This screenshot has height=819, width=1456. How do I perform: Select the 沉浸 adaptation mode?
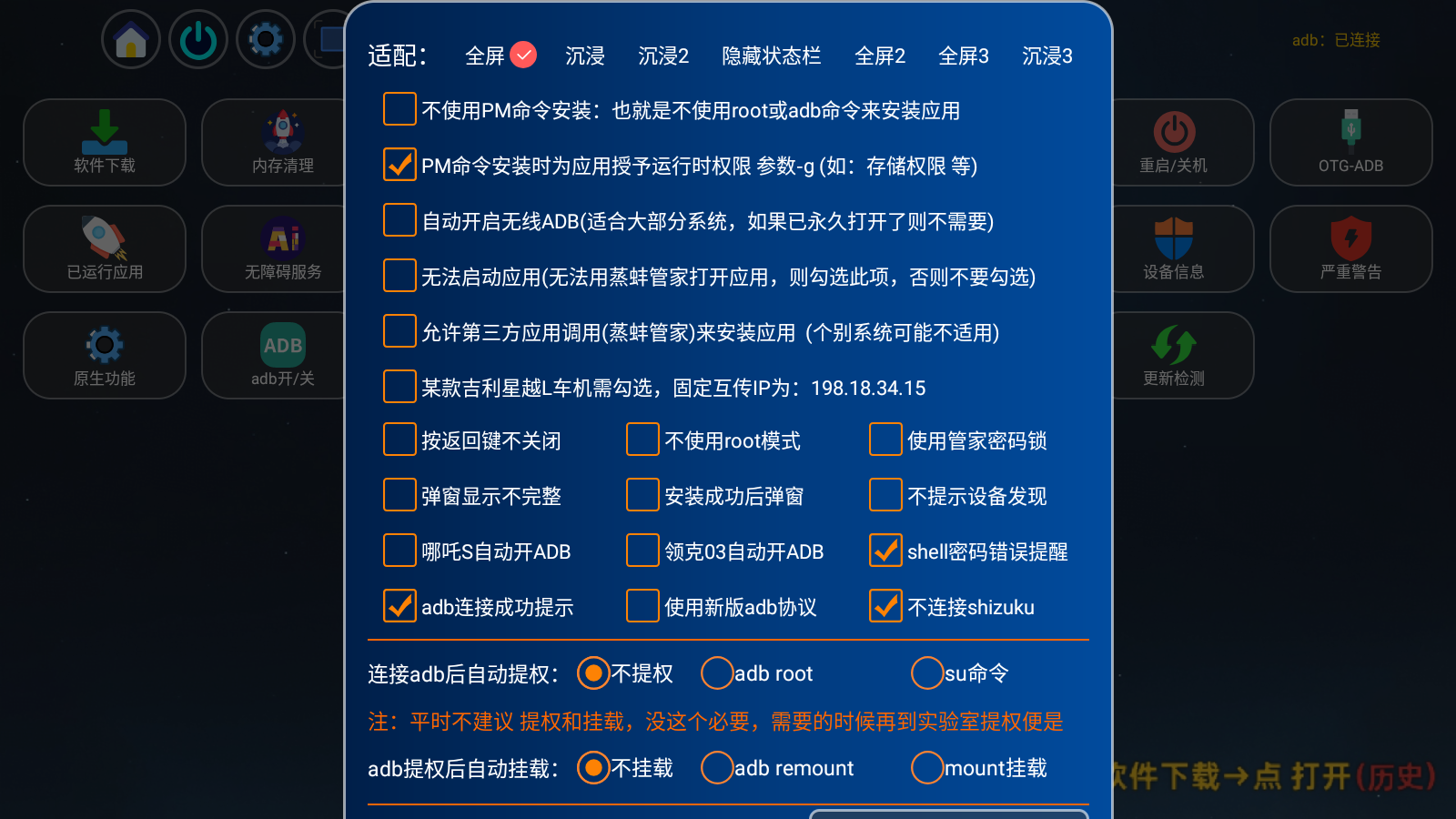[x=584, y=56]
